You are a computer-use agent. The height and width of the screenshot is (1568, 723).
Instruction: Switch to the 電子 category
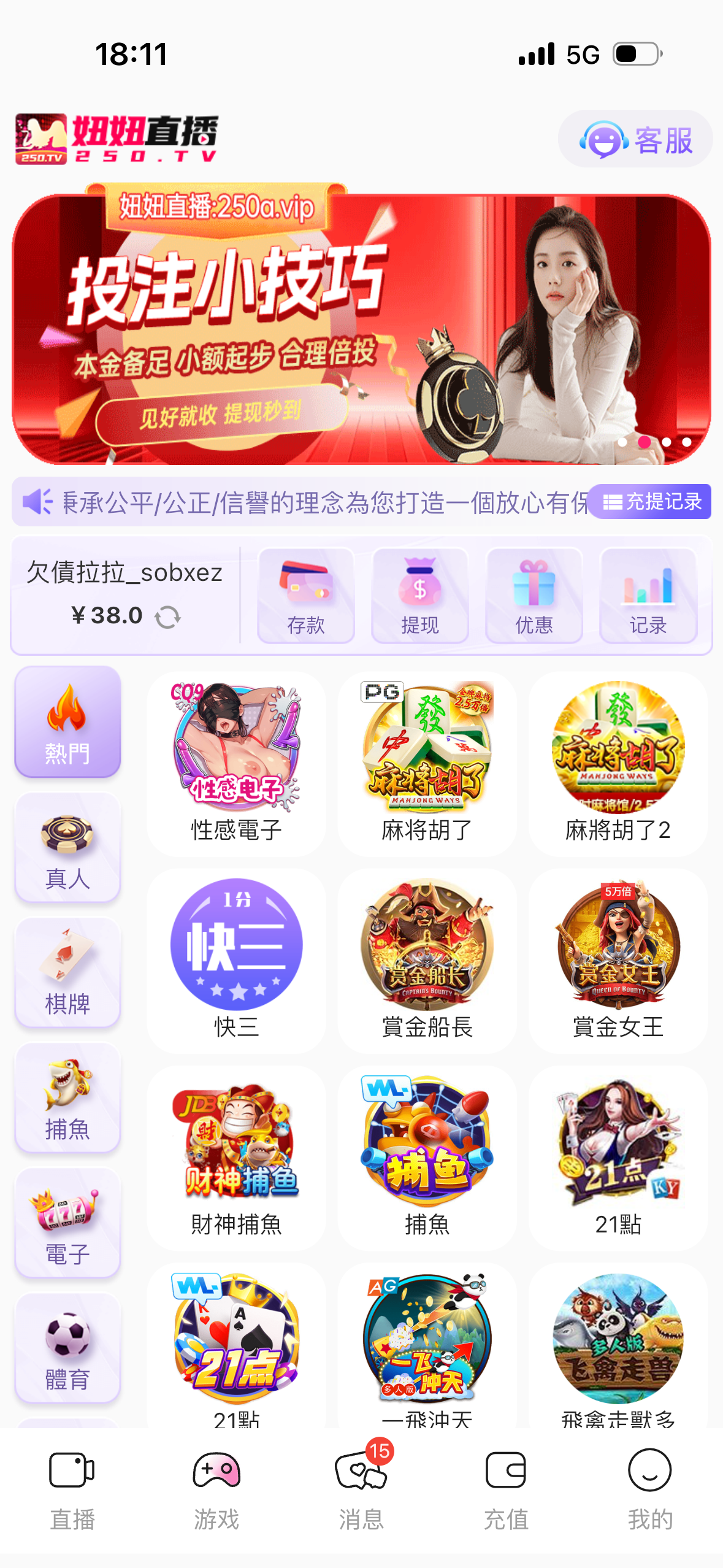tap(67, 1223)
